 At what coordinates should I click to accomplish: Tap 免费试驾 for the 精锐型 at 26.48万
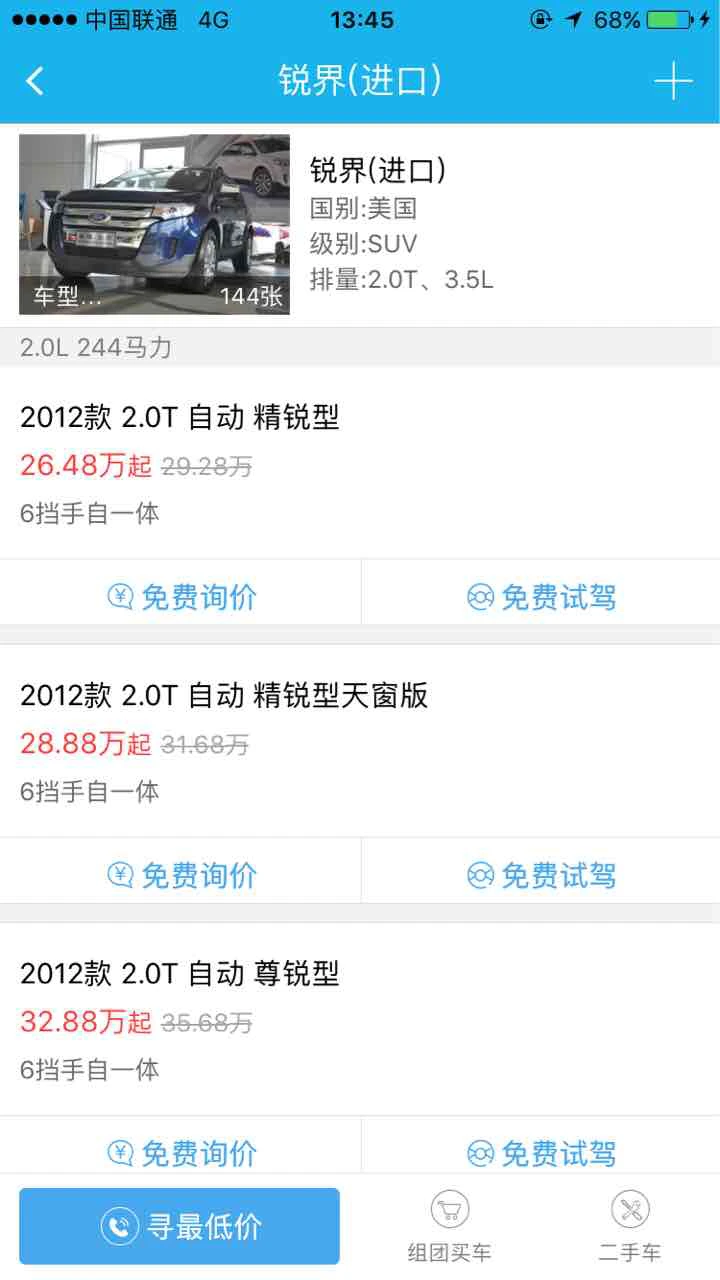[x=541, y=597]
